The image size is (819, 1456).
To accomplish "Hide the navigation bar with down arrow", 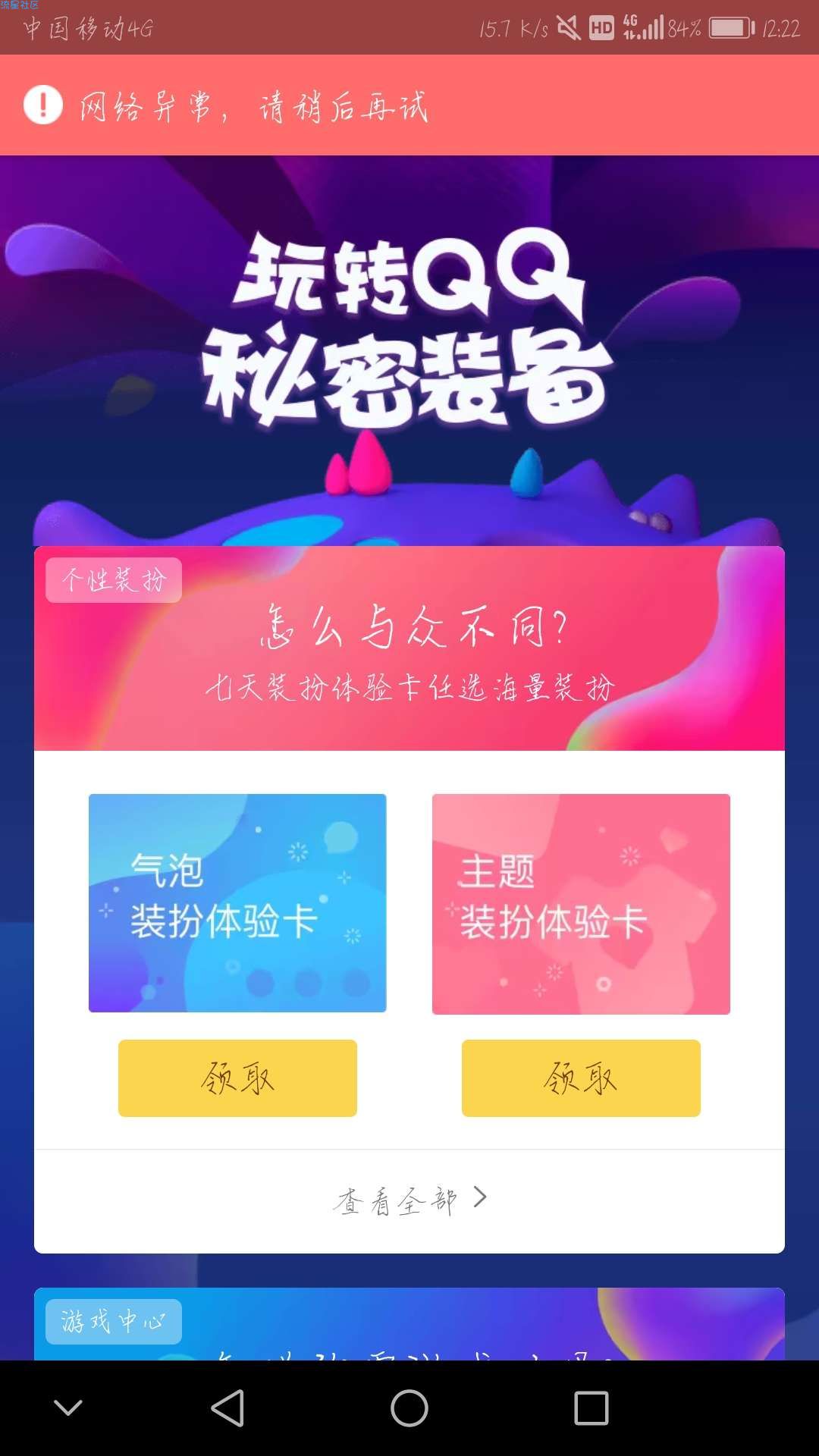I will pos(68,1408).
